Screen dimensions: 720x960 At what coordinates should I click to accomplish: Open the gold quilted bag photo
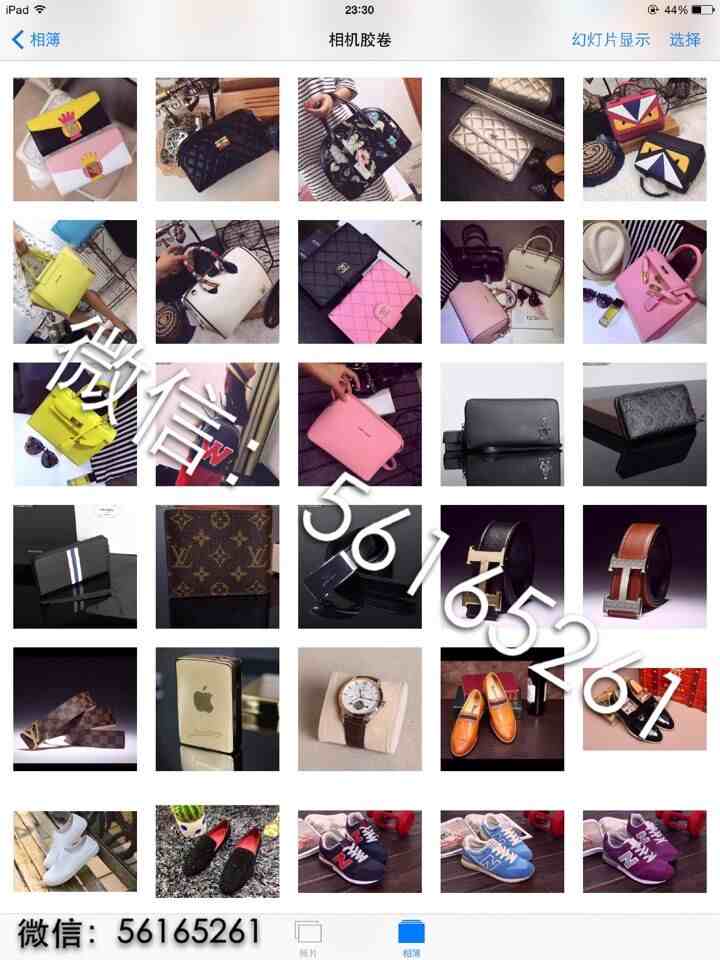502,139
